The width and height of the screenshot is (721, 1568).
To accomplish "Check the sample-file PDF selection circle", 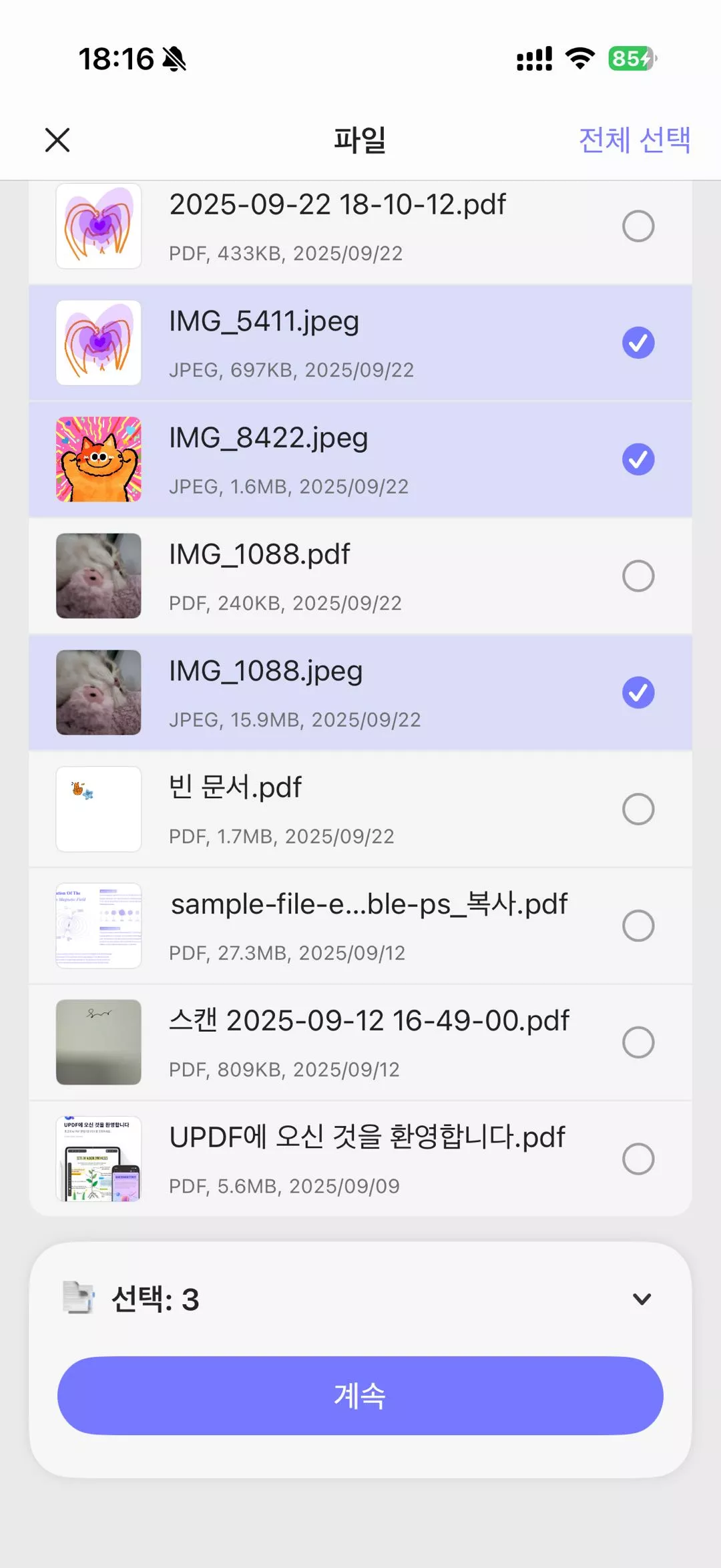I will [639, 926].
